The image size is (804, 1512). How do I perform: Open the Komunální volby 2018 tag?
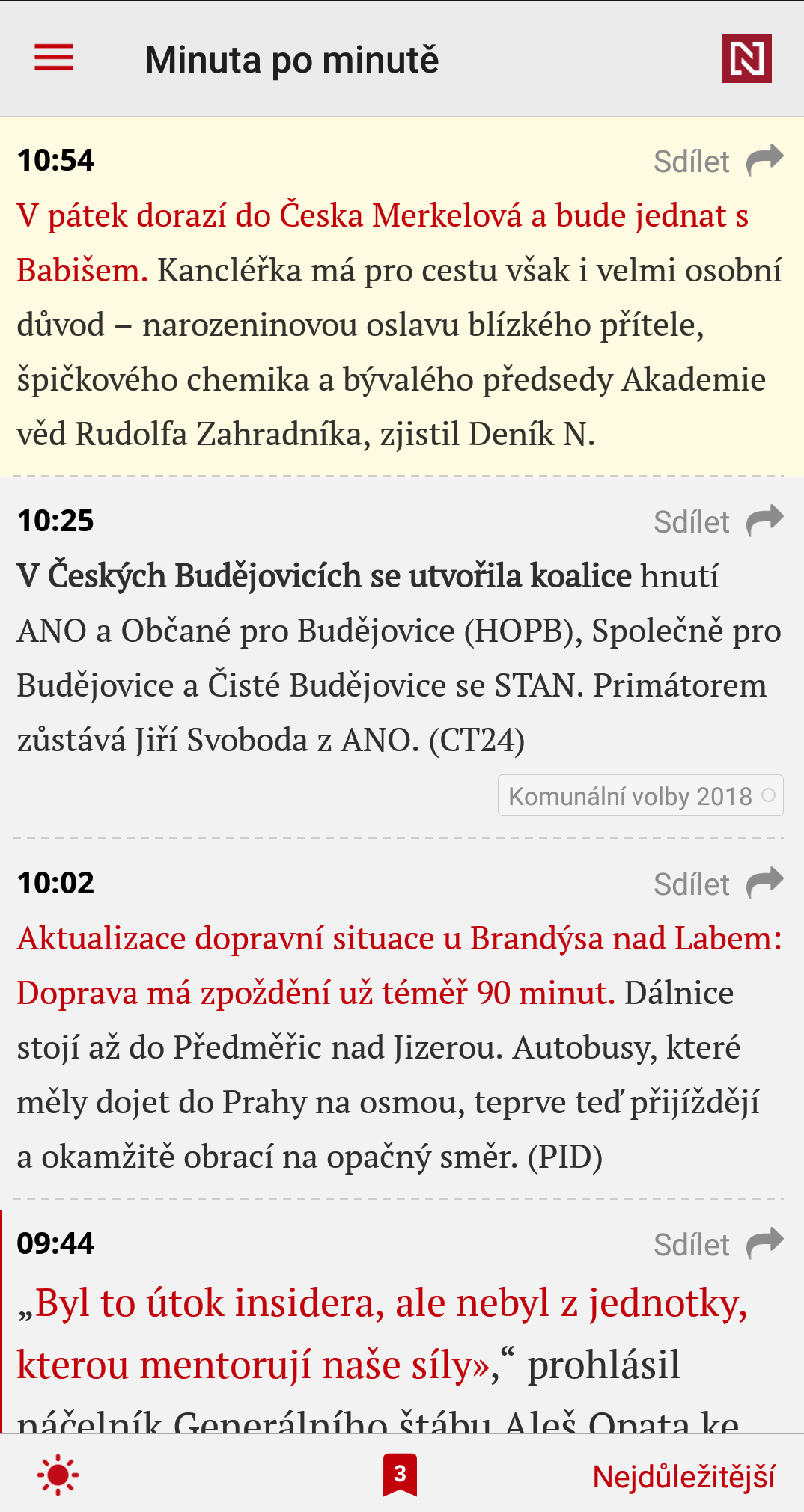pyautogui.click(x=641, y=795)
